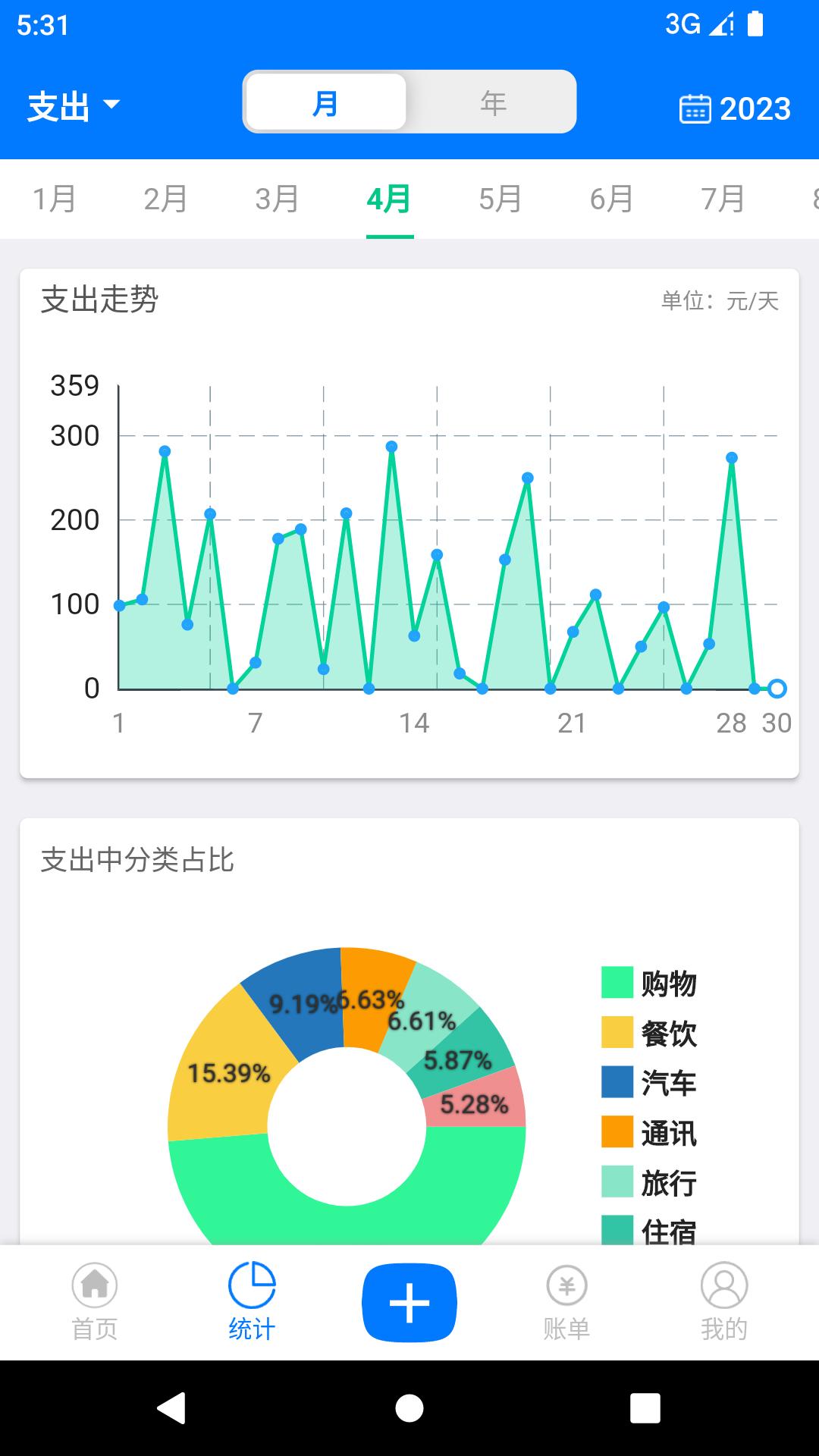The image size is (819, 1456).
Task: Tap the blue plus button to add a record
Action: pyautogui.click(x=409, y=1301)
